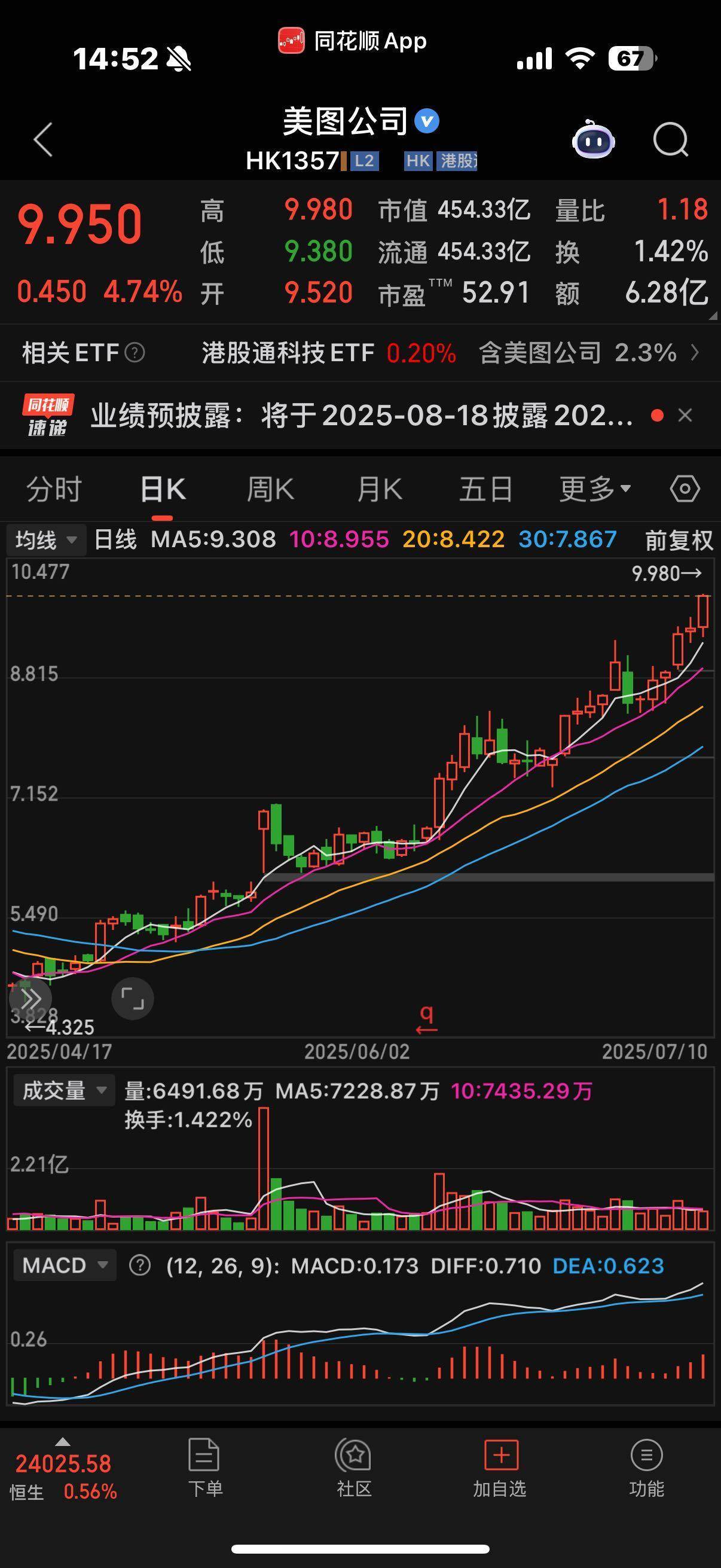Expand the 更多 chart period dropdown
721x1568 pixels.
pos(594,489)
